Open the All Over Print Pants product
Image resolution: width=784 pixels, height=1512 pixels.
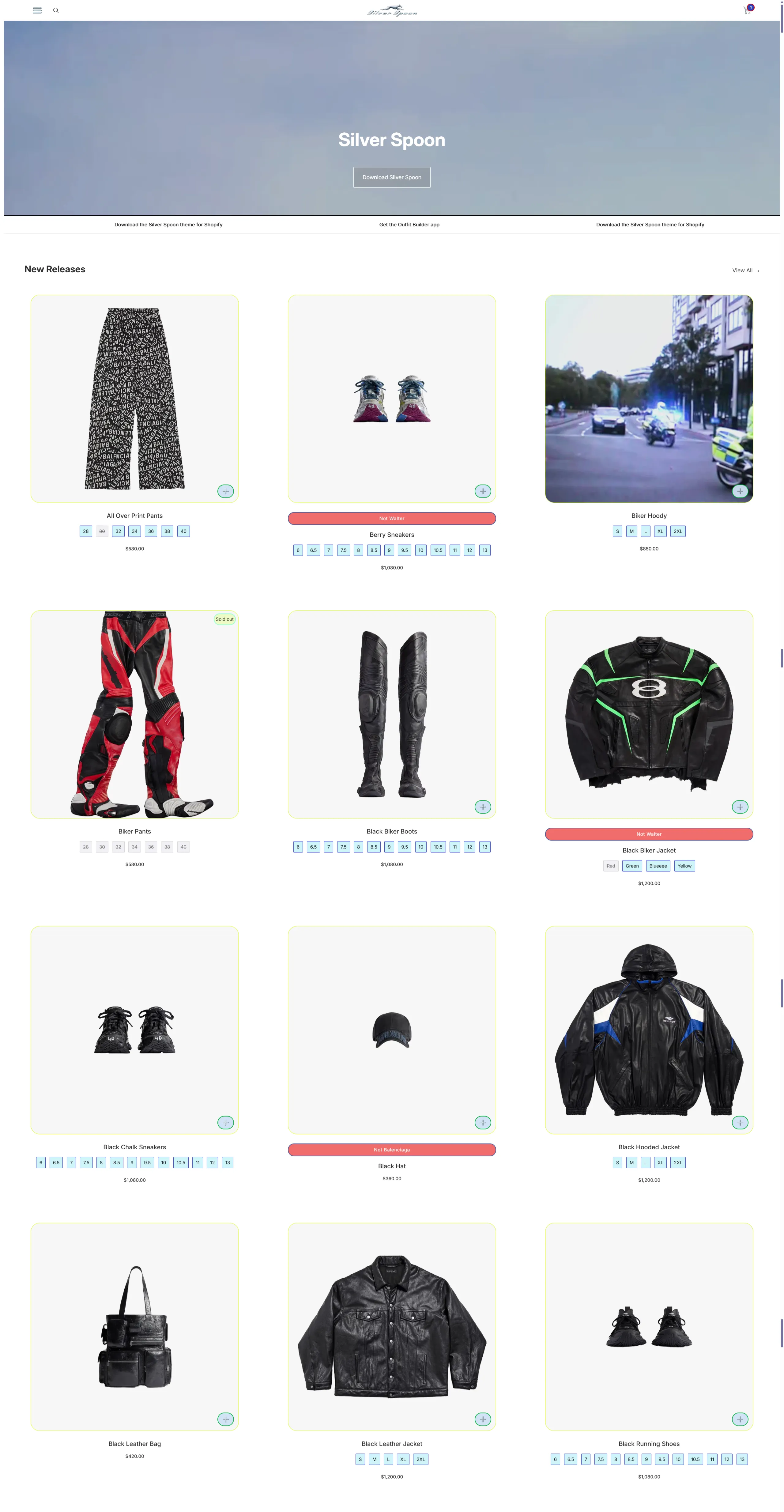(134, 398)
